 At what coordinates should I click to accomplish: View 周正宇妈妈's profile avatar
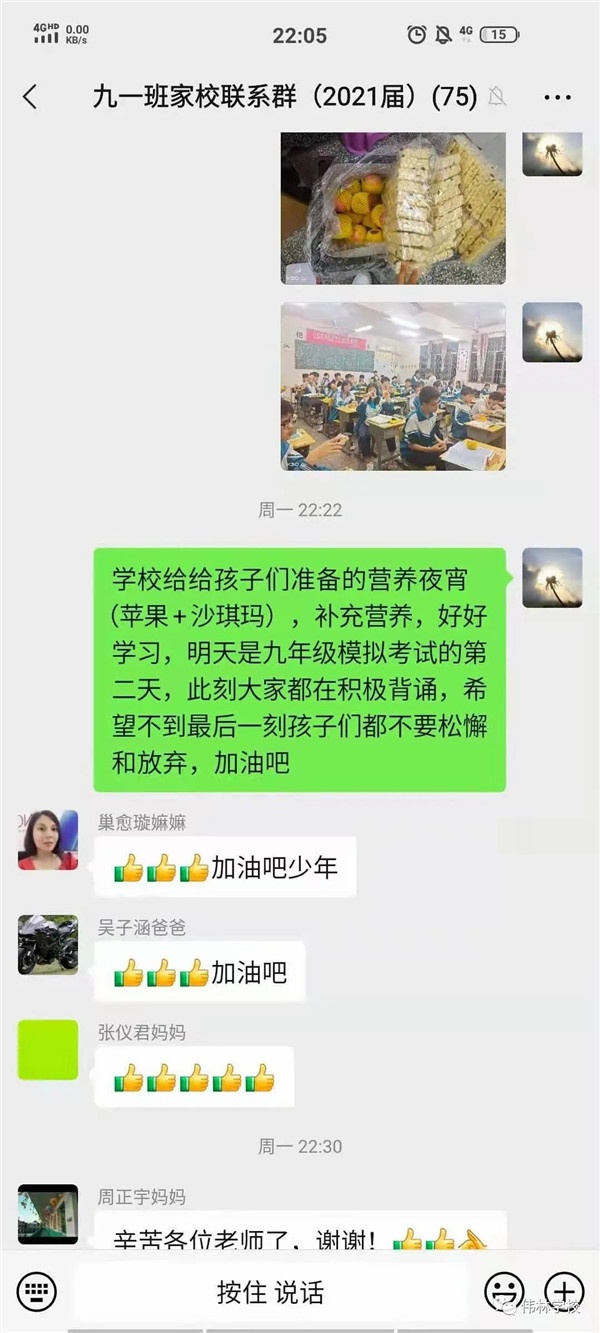click(48, 1213)
